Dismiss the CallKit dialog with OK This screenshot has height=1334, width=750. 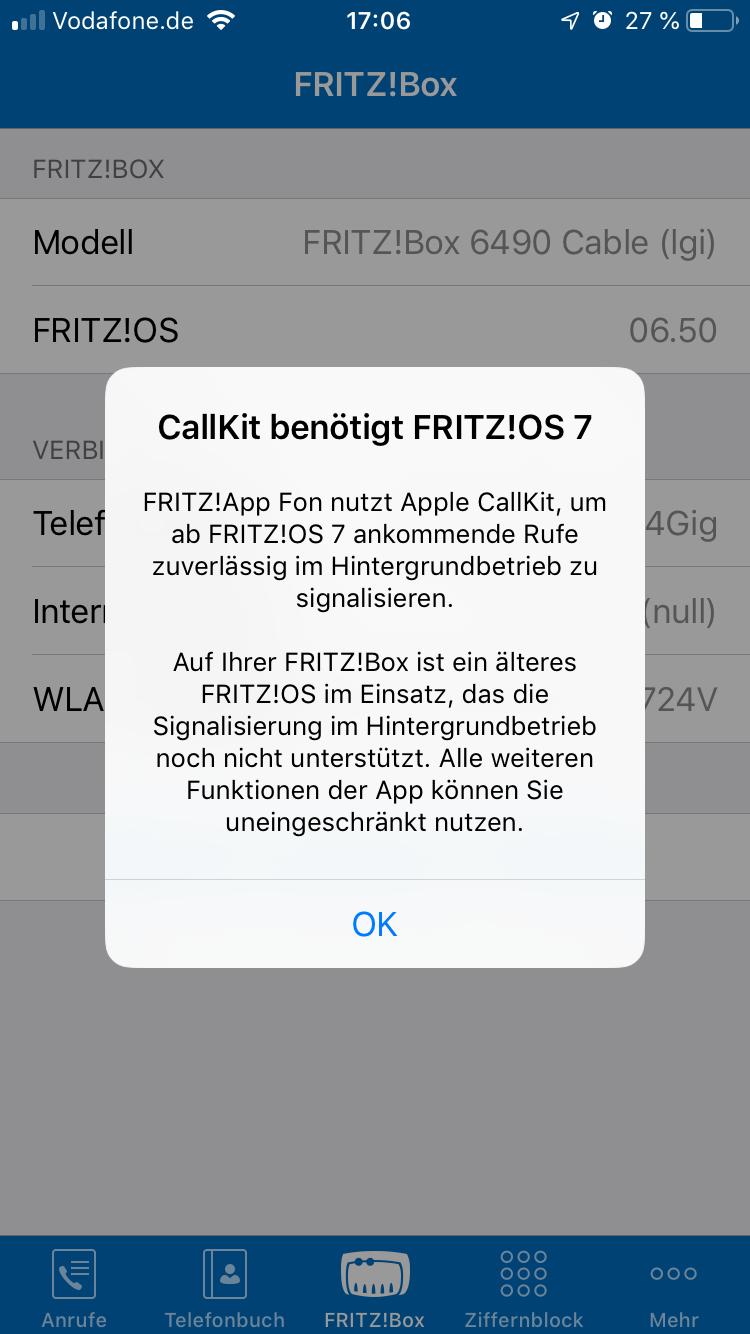tap(375, 924)
